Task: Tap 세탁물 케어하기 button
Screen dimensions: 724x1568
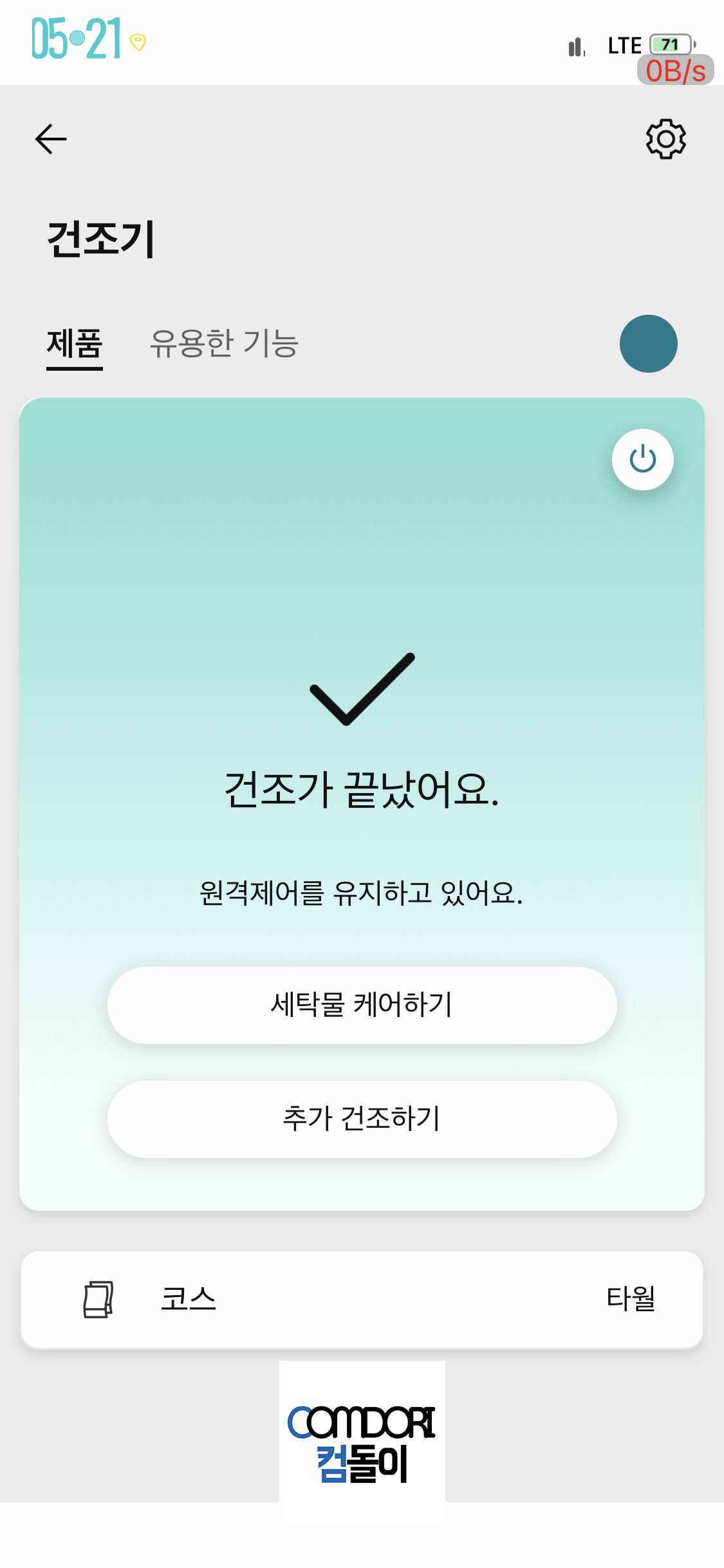Action: pos(362,1005)
